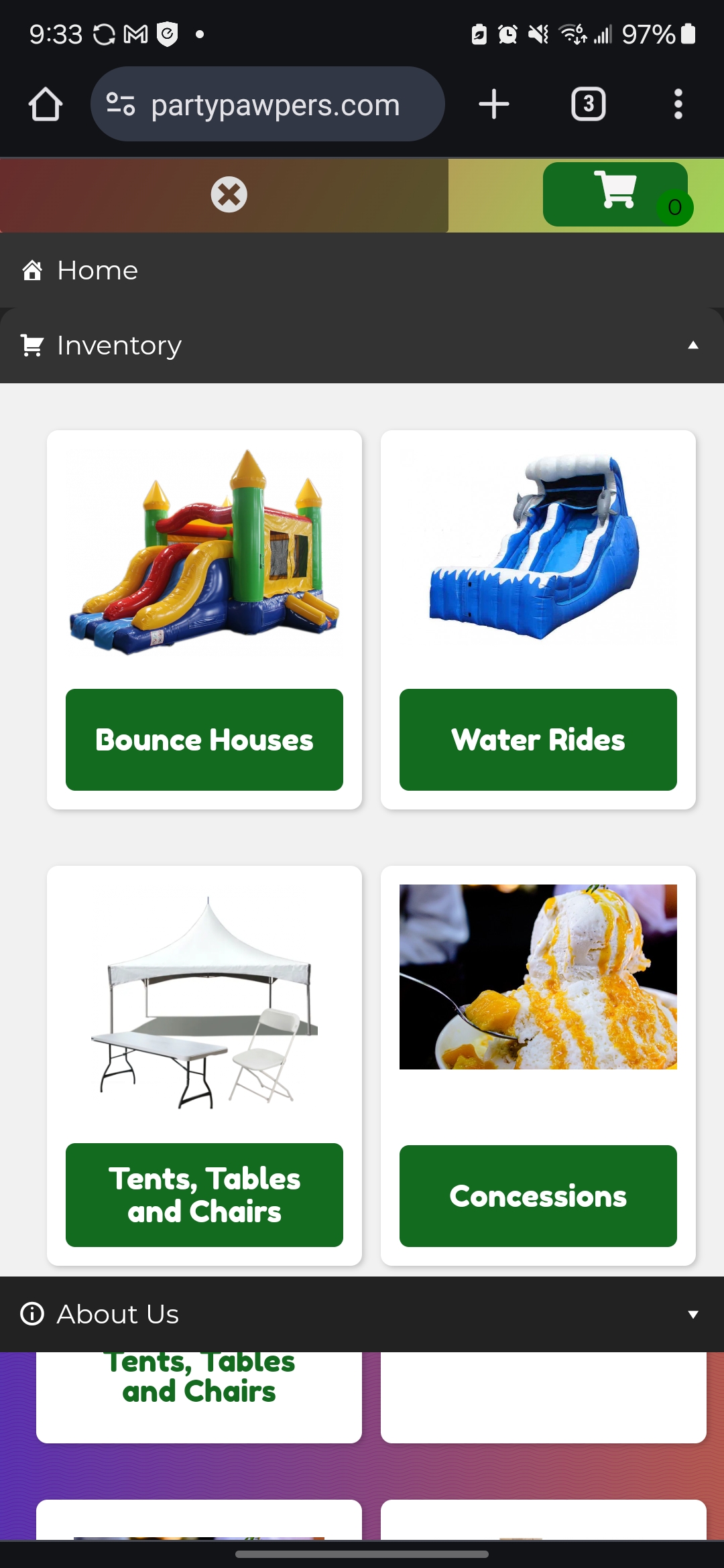
Task: View the three open tabs
Action: [x=588, y=105]
